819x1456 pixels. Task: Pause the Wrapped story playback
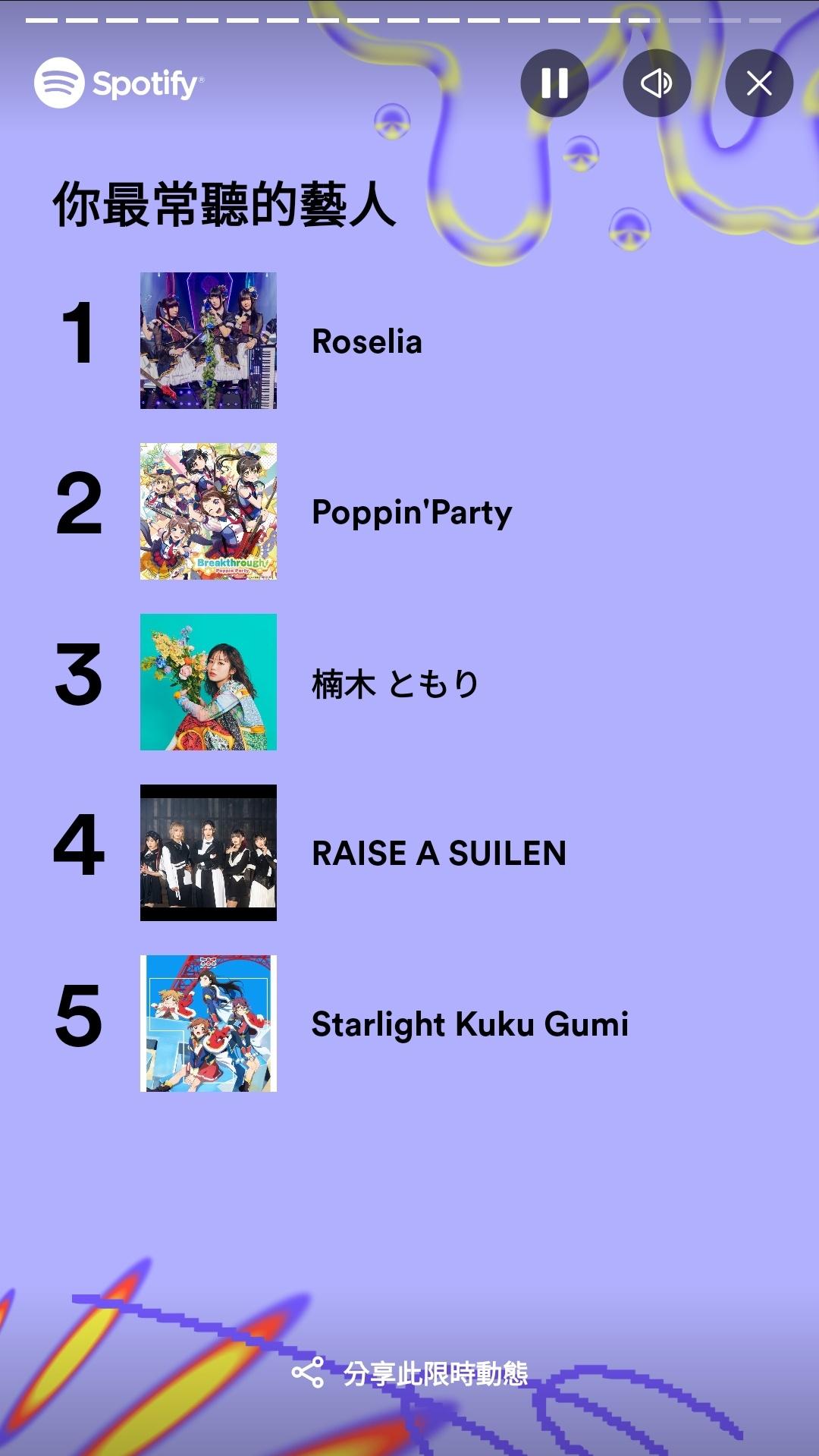pos(554,83)
